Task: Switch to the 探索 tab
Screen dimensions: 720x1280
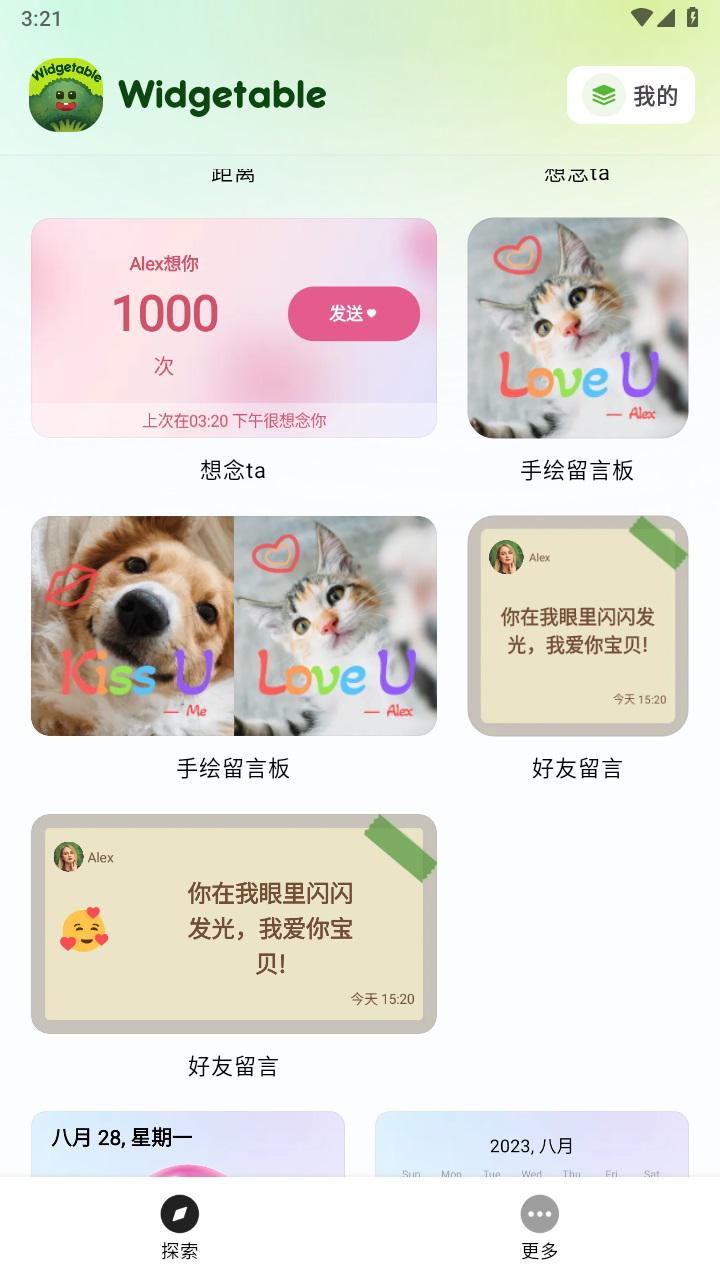Action: point(180,1228)
